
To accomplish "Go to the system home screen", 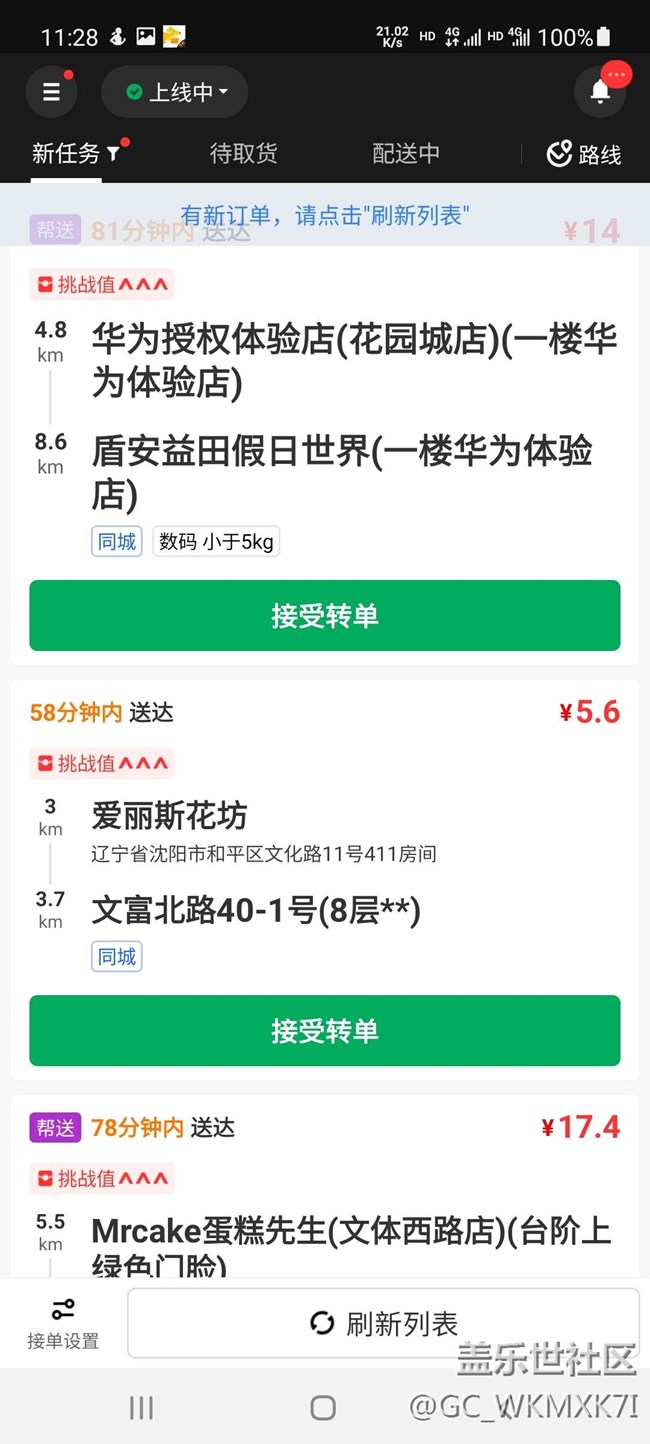I will click(x=322, y=1408).
